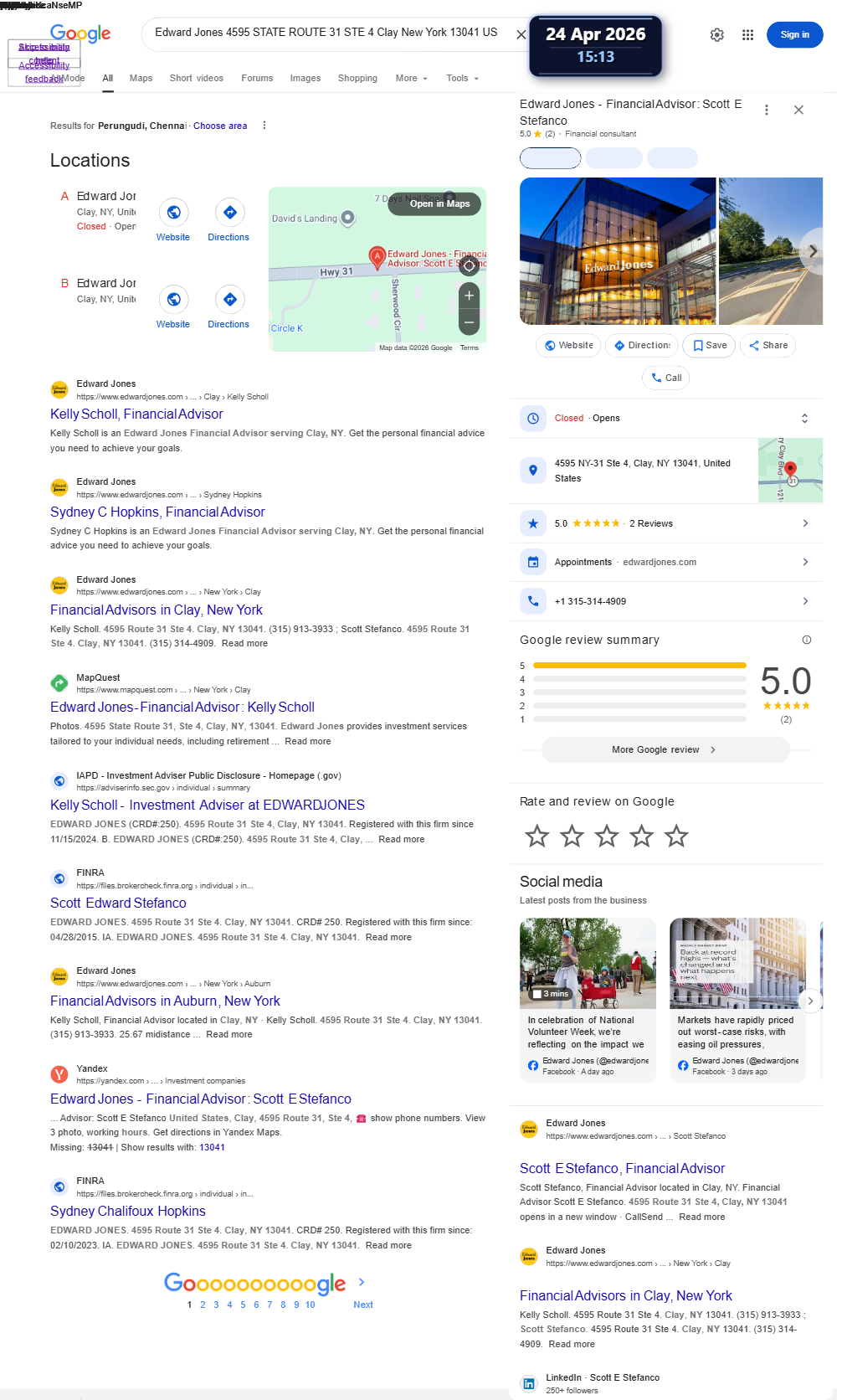Call the business from the panel
Image resolution: width=847 pixels, height=1400 pixels.
click(x=665, y=378)
